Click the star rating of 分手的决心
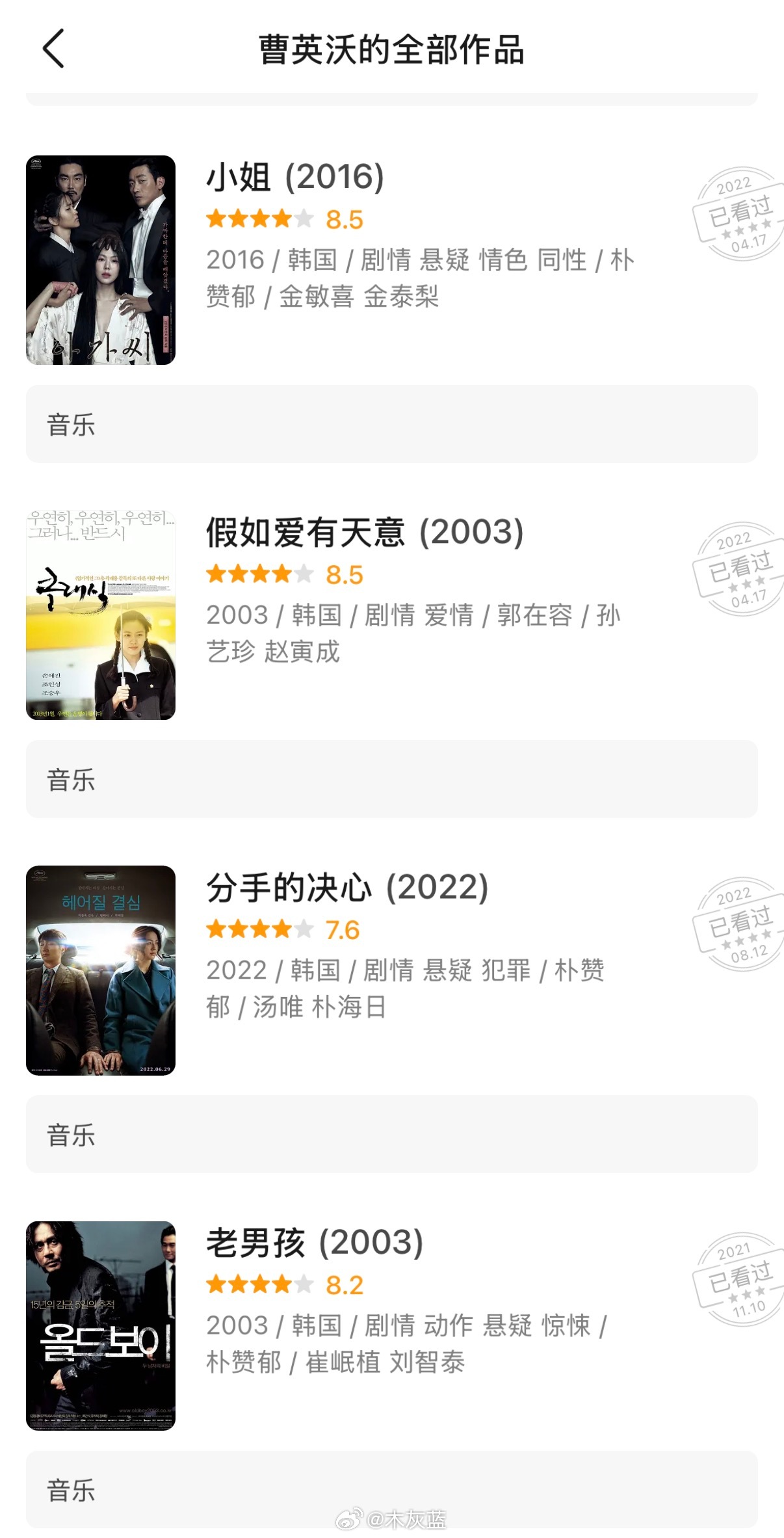The image size is (784, 1538). click(256, 930)
